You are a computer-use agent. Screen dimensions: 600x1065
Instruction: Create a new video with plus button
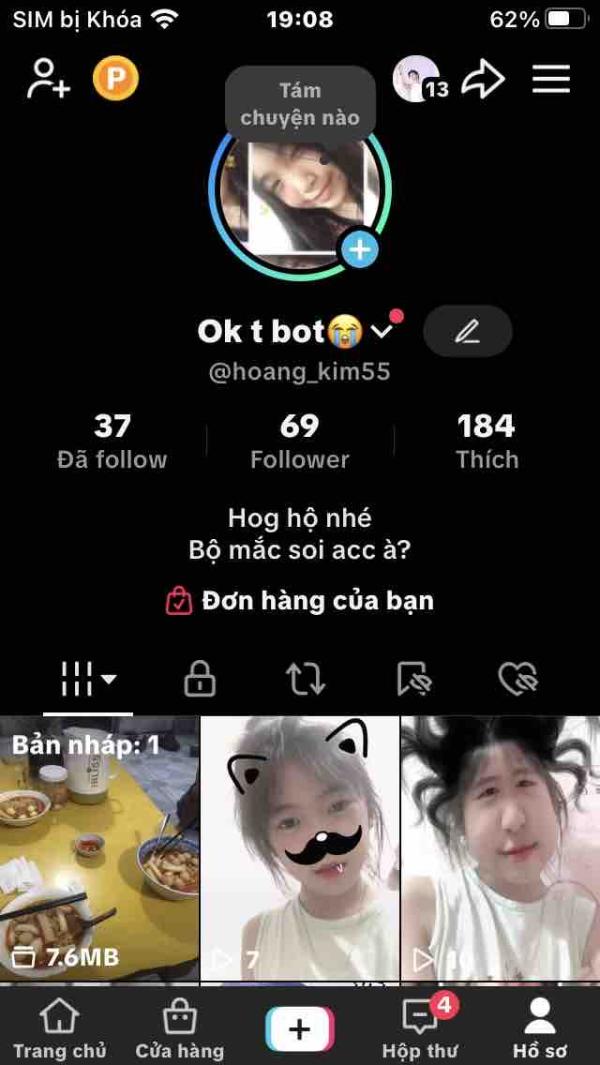(x=300, y=1029)
